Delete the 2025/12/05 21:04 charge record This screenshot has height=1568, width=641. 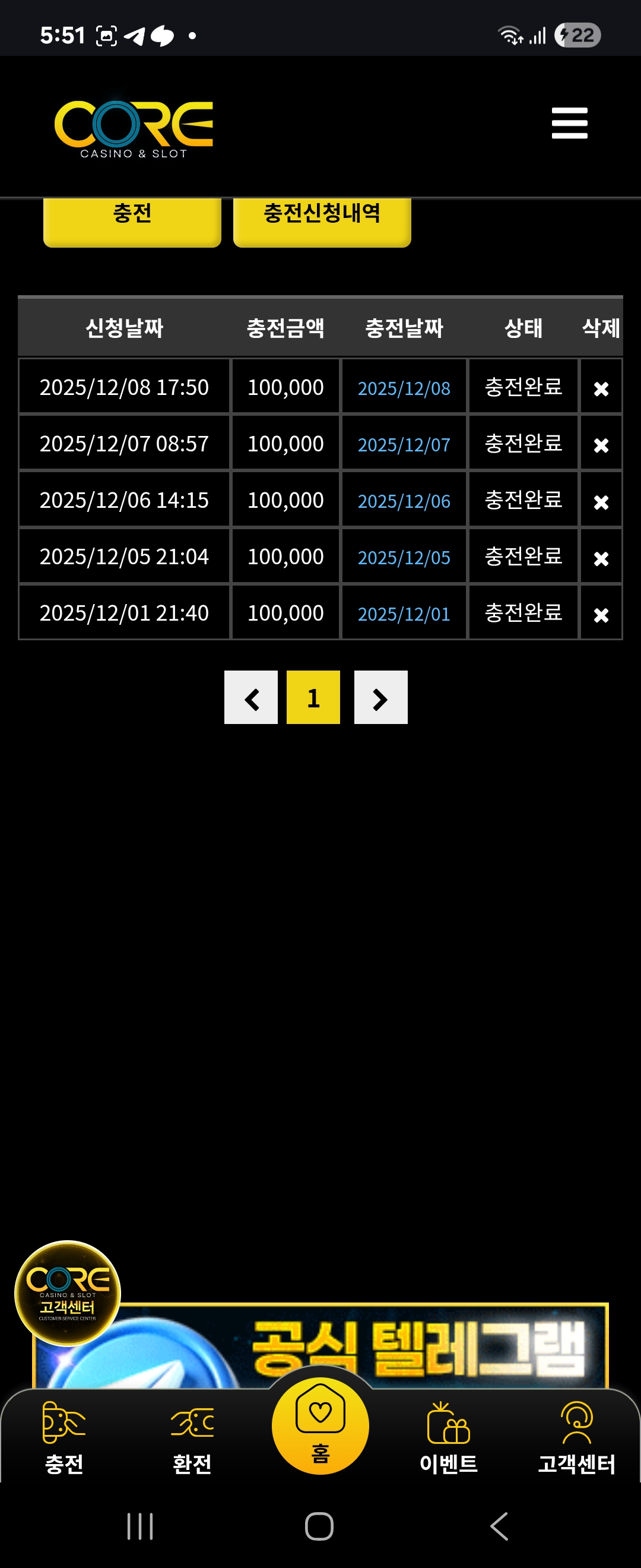[601, 558]
